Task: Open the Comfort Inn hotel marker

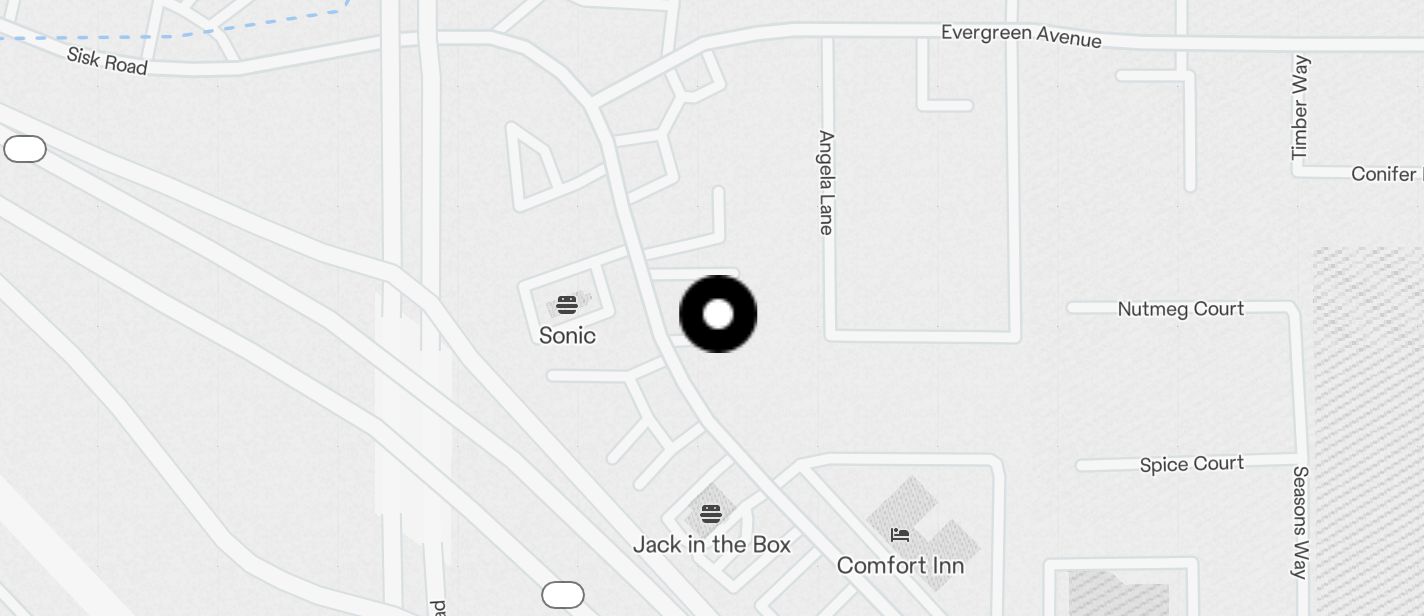Action: tap(900, 536)
